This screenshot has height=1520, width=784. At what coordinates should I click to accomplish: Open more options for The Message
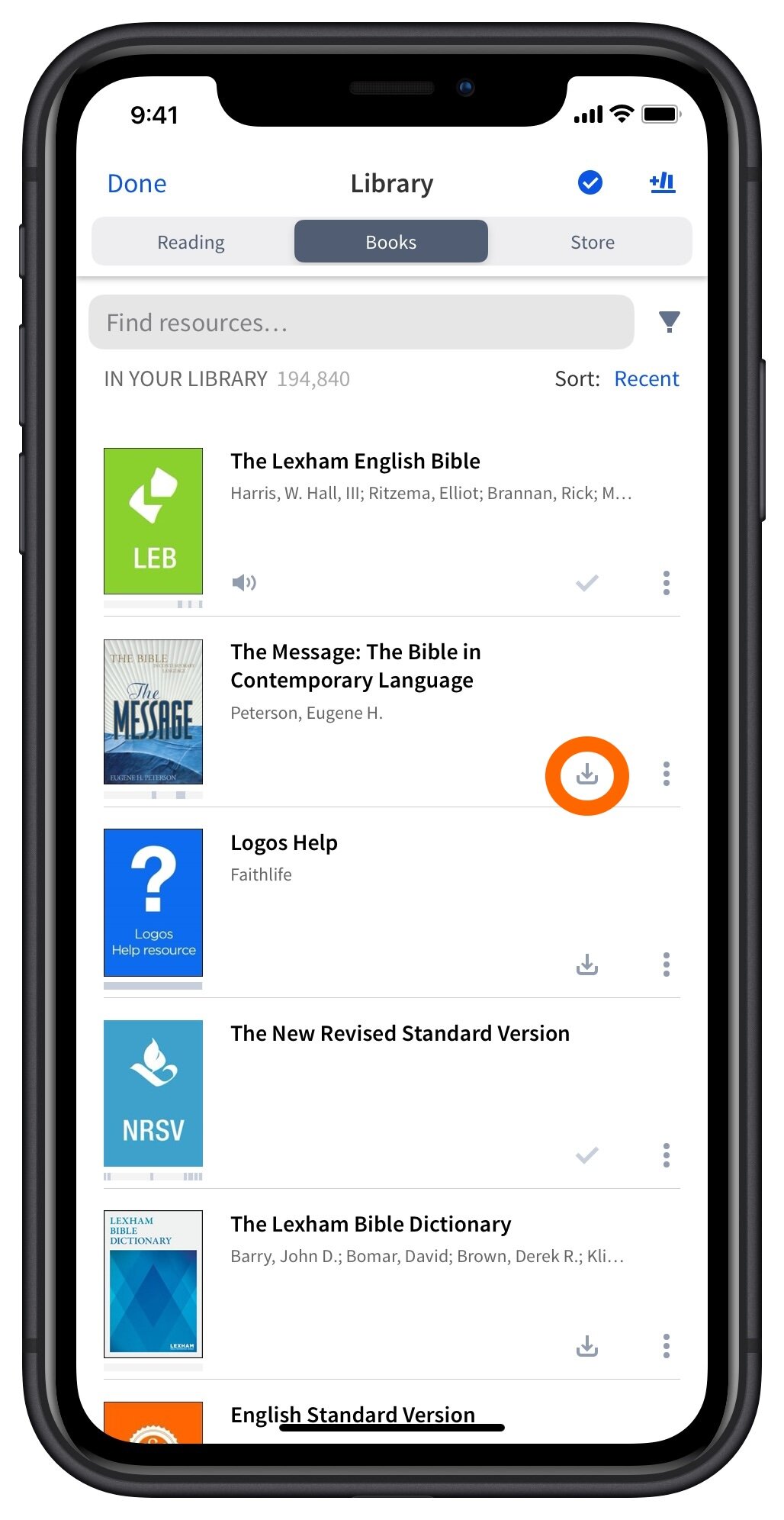click(666, 774)
